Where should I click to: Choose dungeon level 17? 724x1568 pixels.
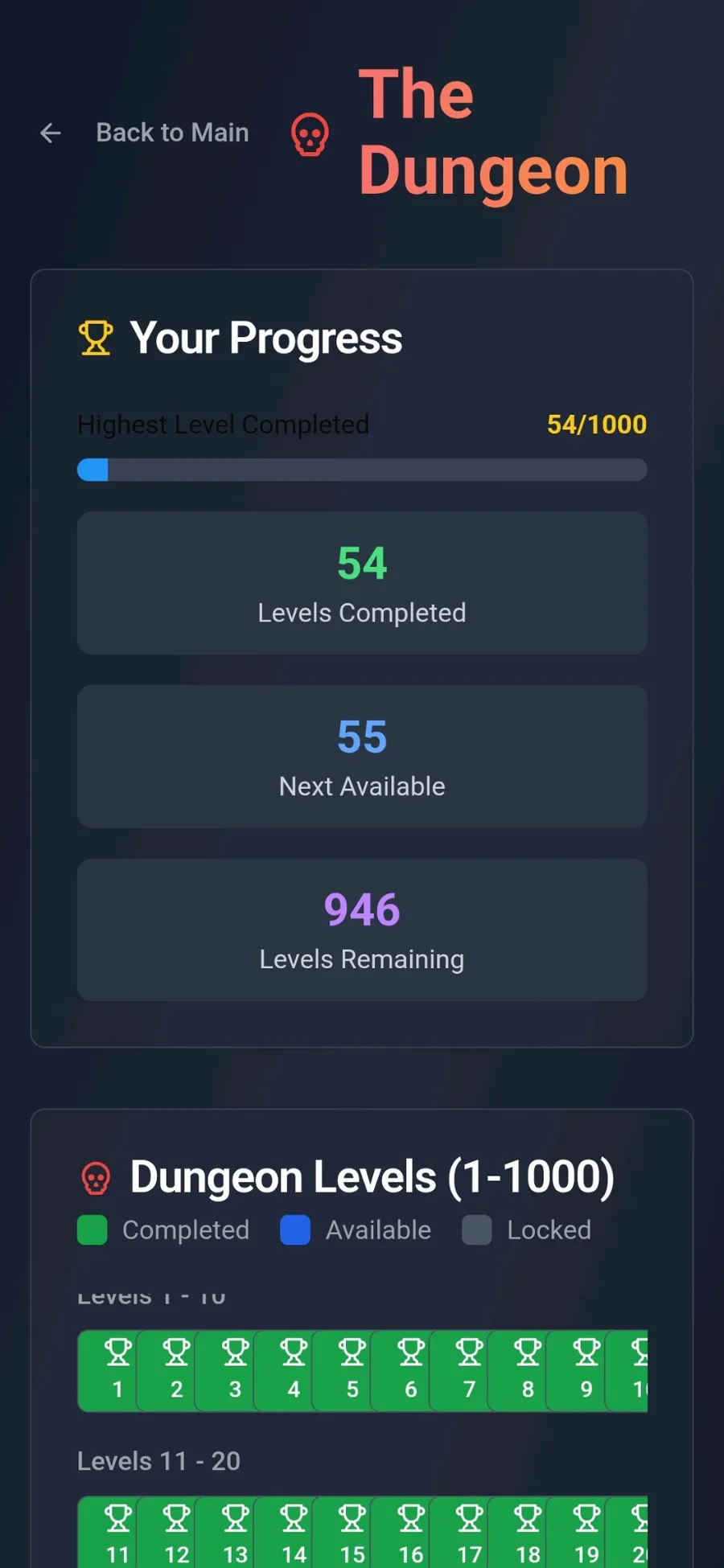(469, 1533)
